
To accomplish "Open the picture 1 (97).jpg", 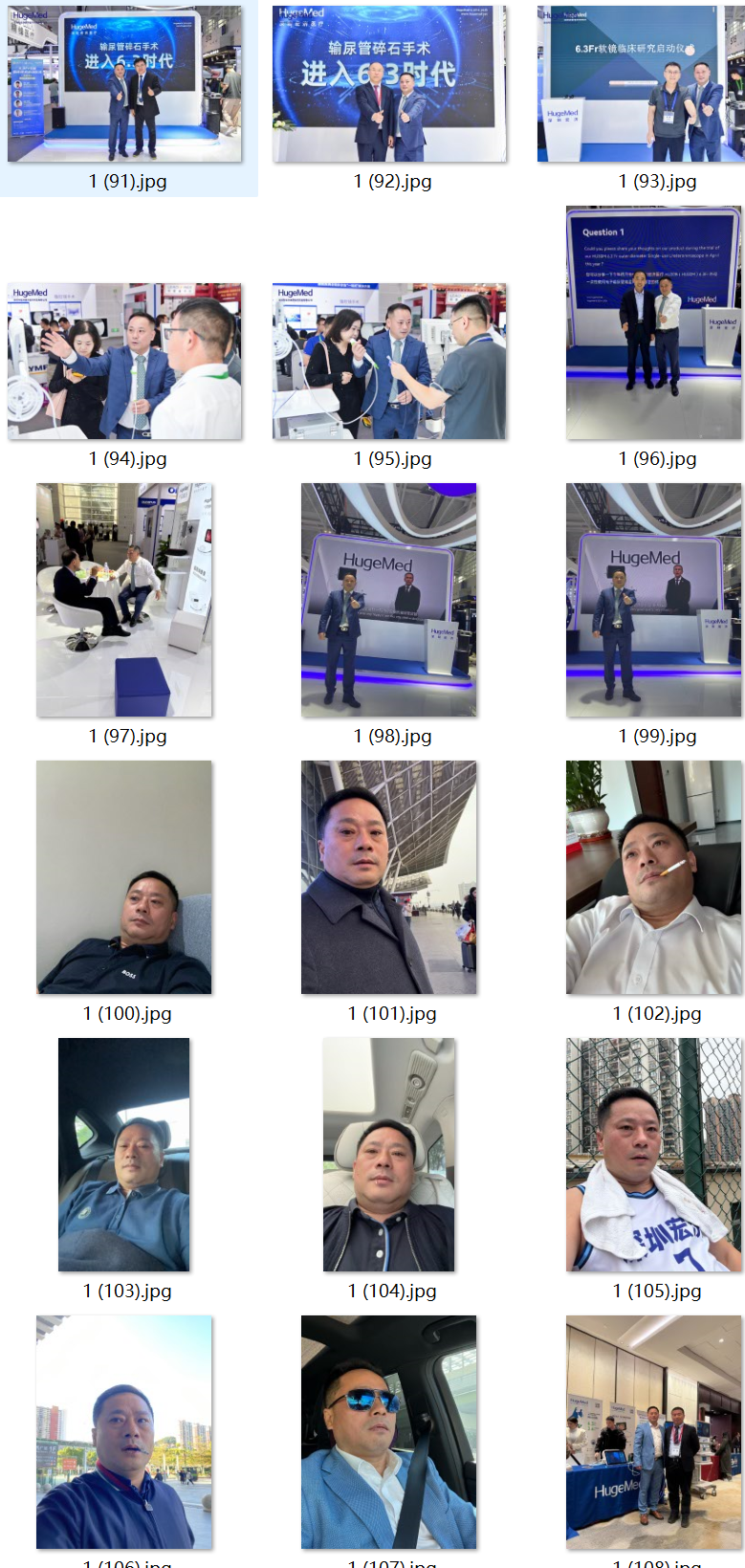I will [x=125, y=600].
